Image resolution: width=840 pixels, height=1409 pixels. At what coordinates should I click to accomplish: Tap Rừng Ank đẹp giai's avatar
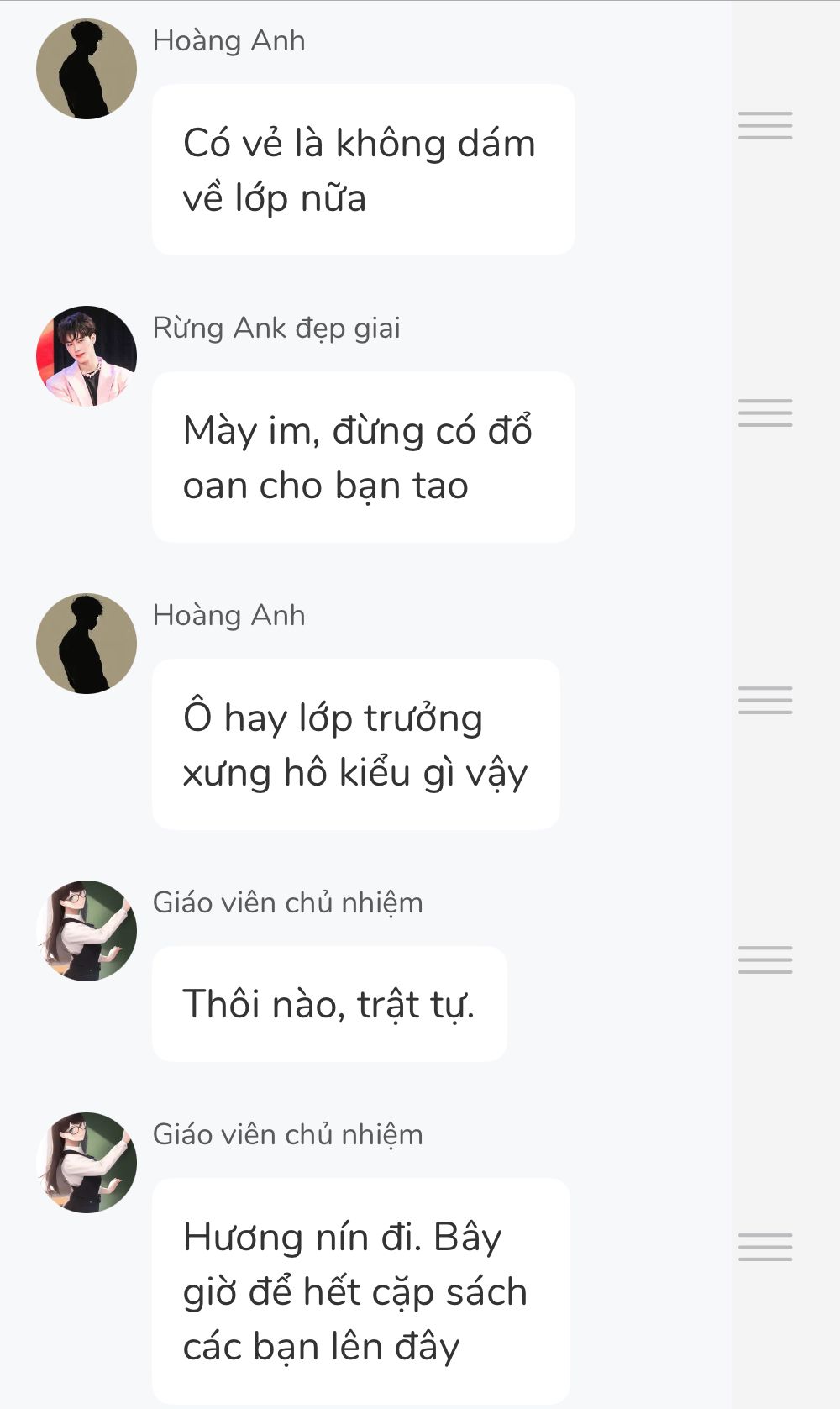87,356
